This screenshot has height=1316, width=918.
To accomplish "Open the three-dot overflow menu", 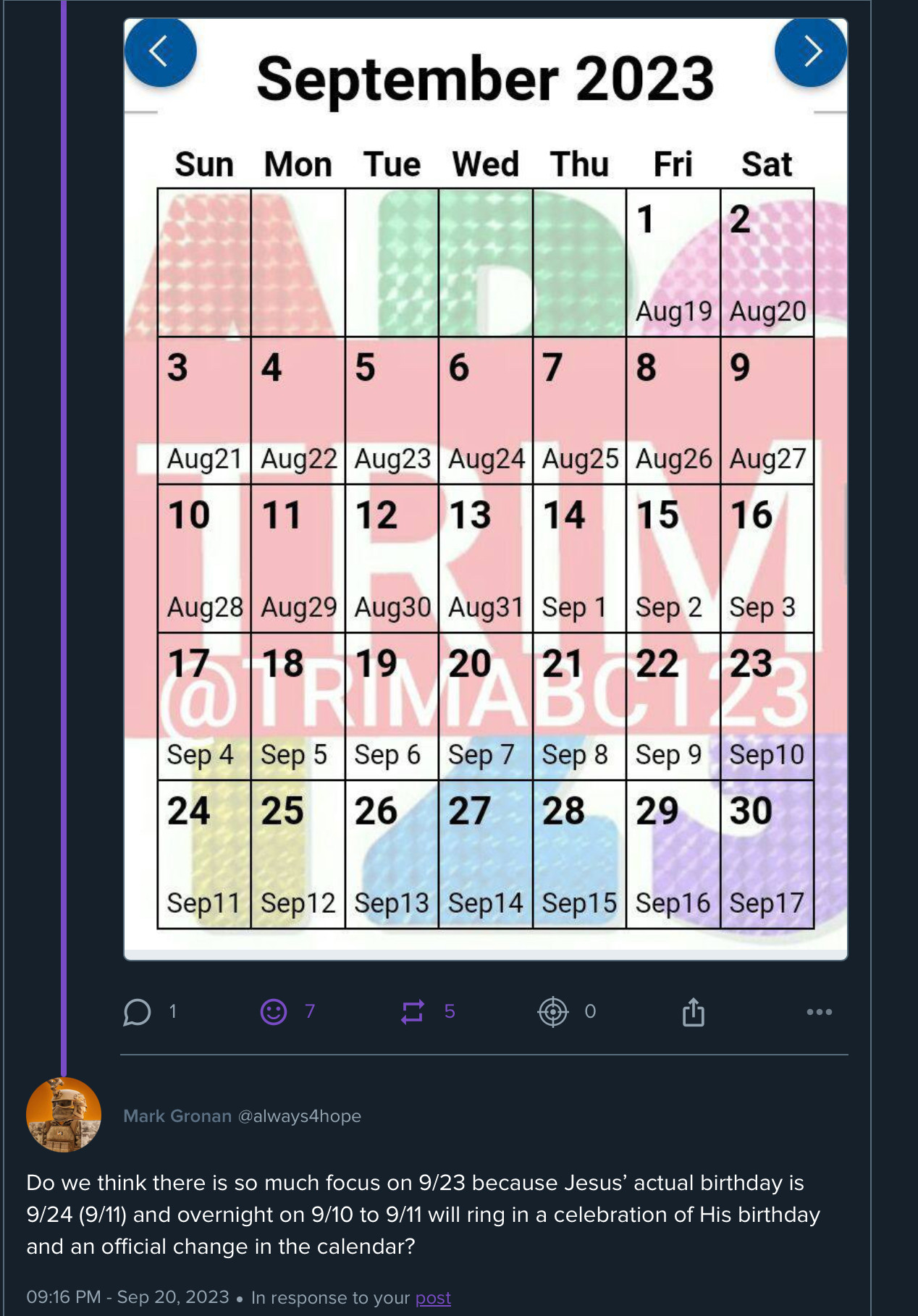I will (819, 1011).
